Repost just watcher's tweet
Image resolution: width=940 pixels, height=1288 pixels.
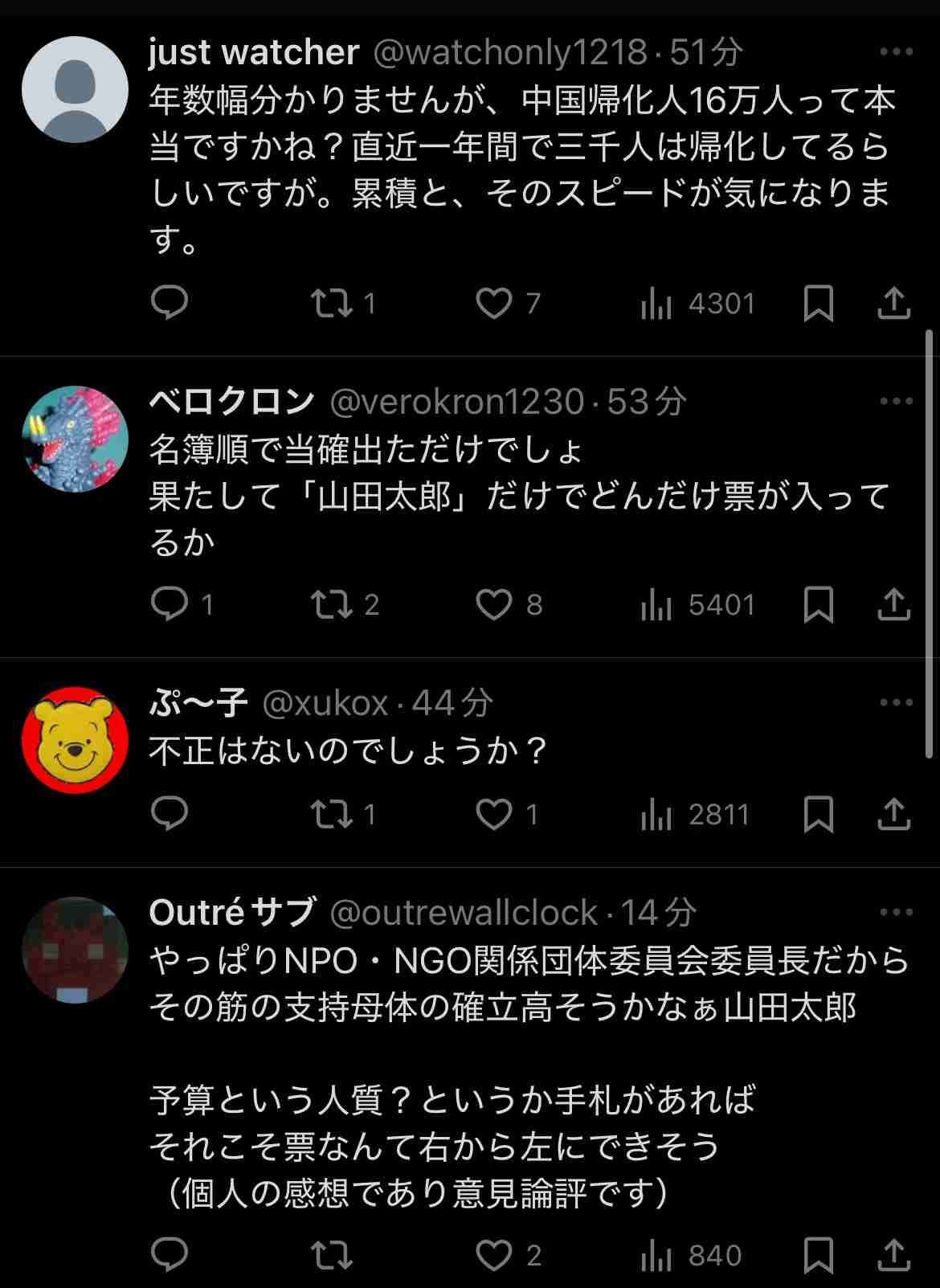(333, 303)
